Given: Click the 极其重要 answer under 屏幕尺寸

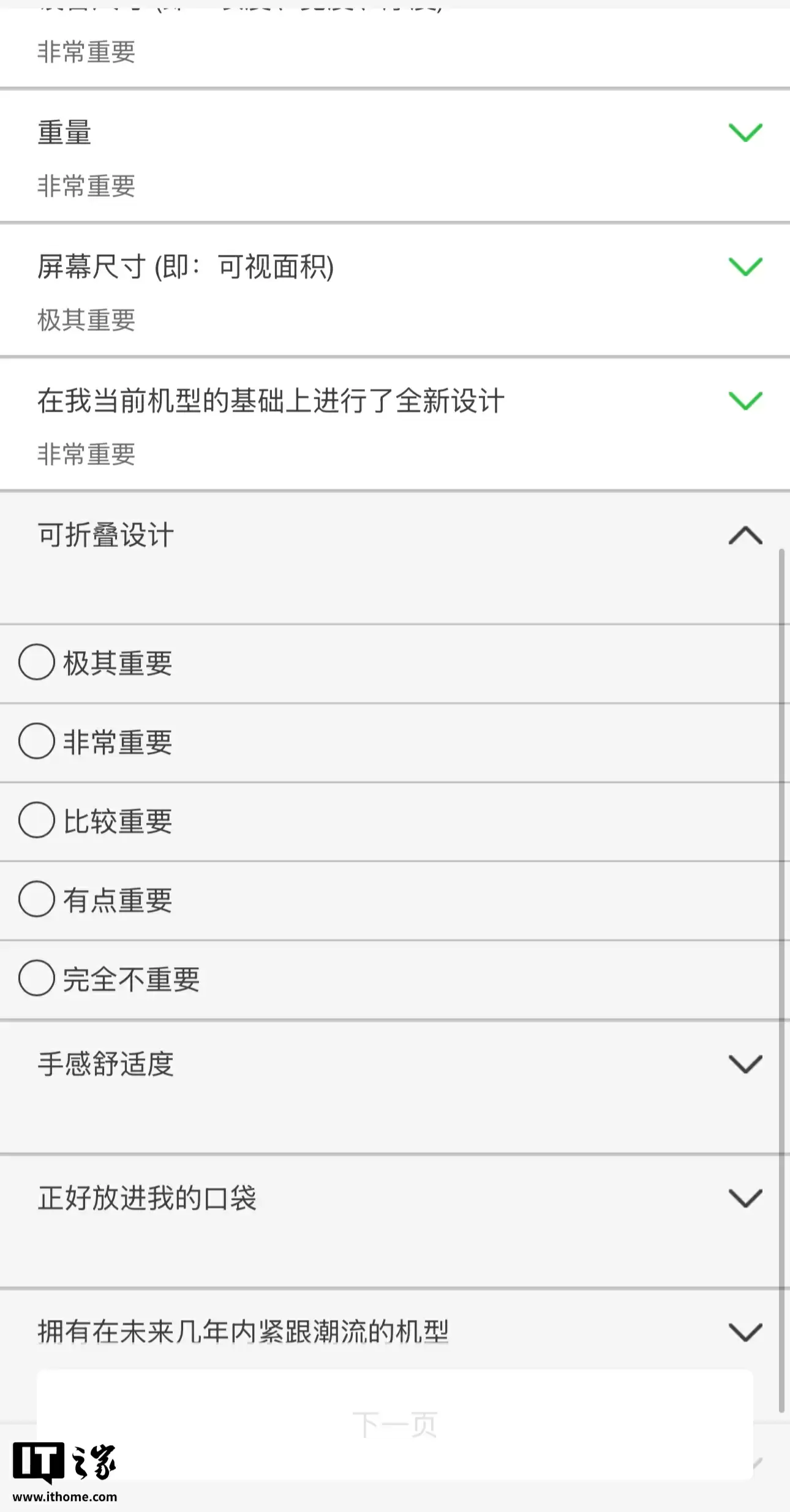Looking at the screenshot, I should pos(87,318).
